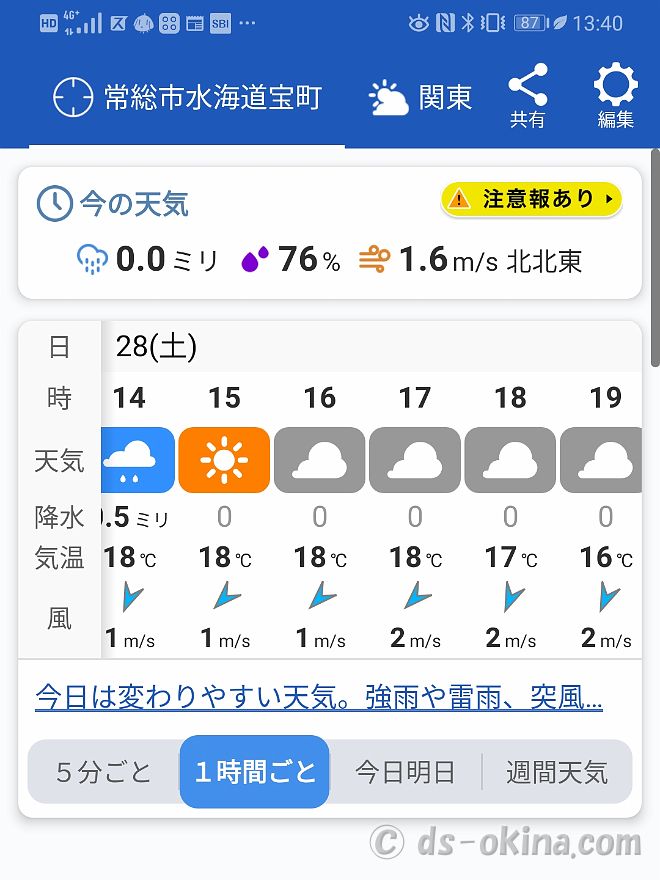
Task: View the 注意報あり weather advisory
Action: pyautogui.click(x=531, y=199)
